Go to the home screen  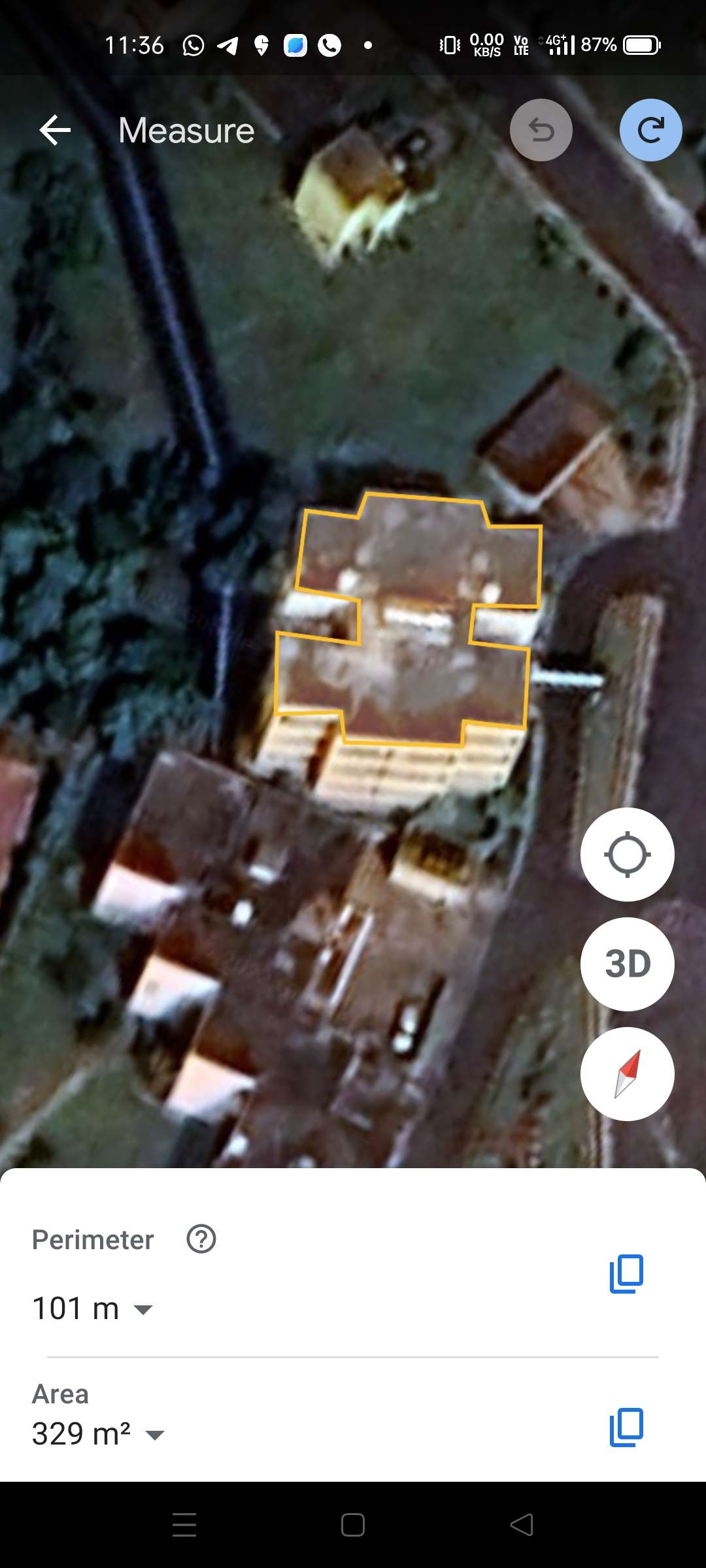tap(353, 1525)
